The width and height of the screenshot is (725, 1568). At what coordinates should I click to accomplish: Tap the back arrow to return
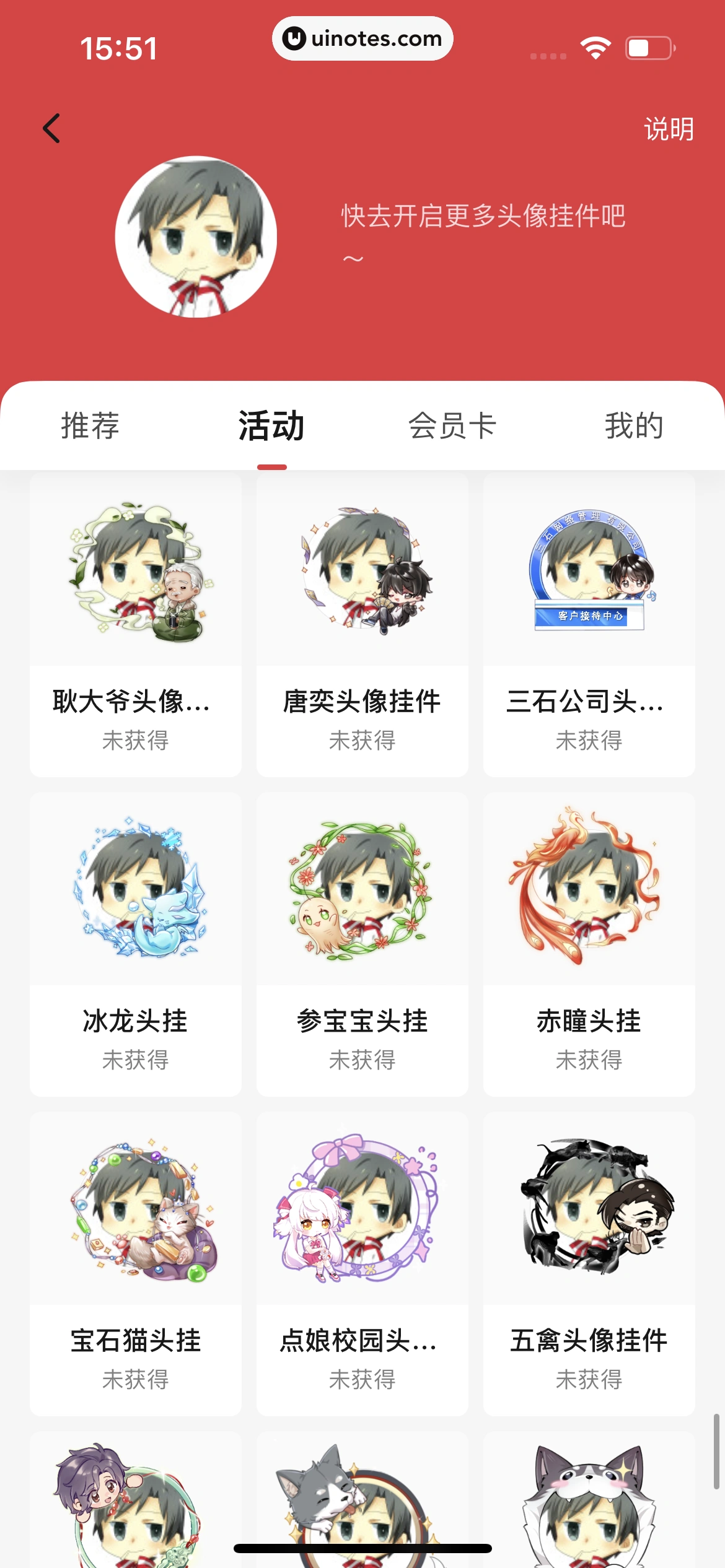pyautogui.click(x=51, y=128)
